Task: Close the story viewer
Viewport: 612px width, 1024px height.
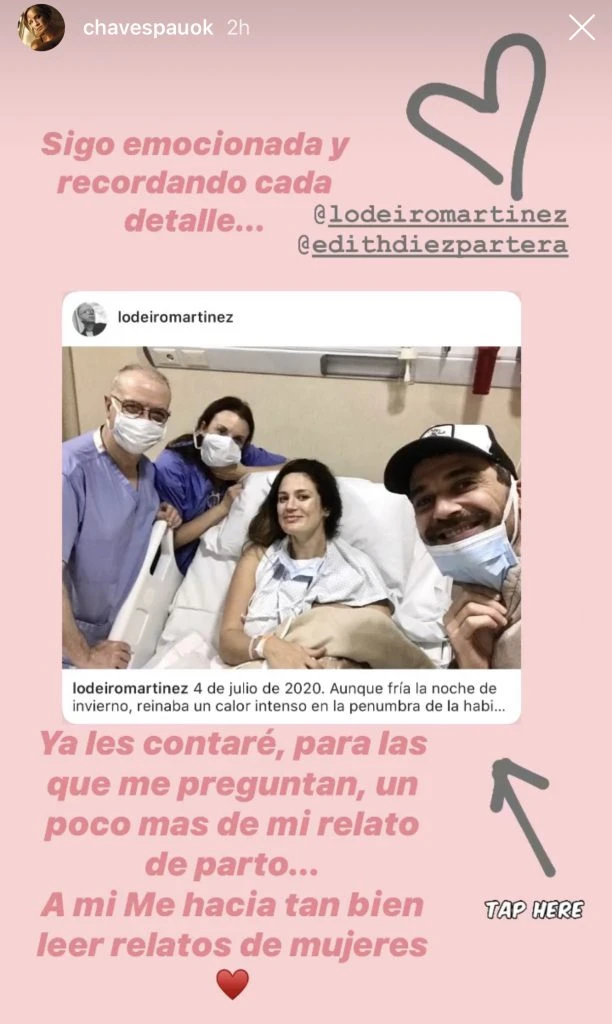Action: click(581, 28)
